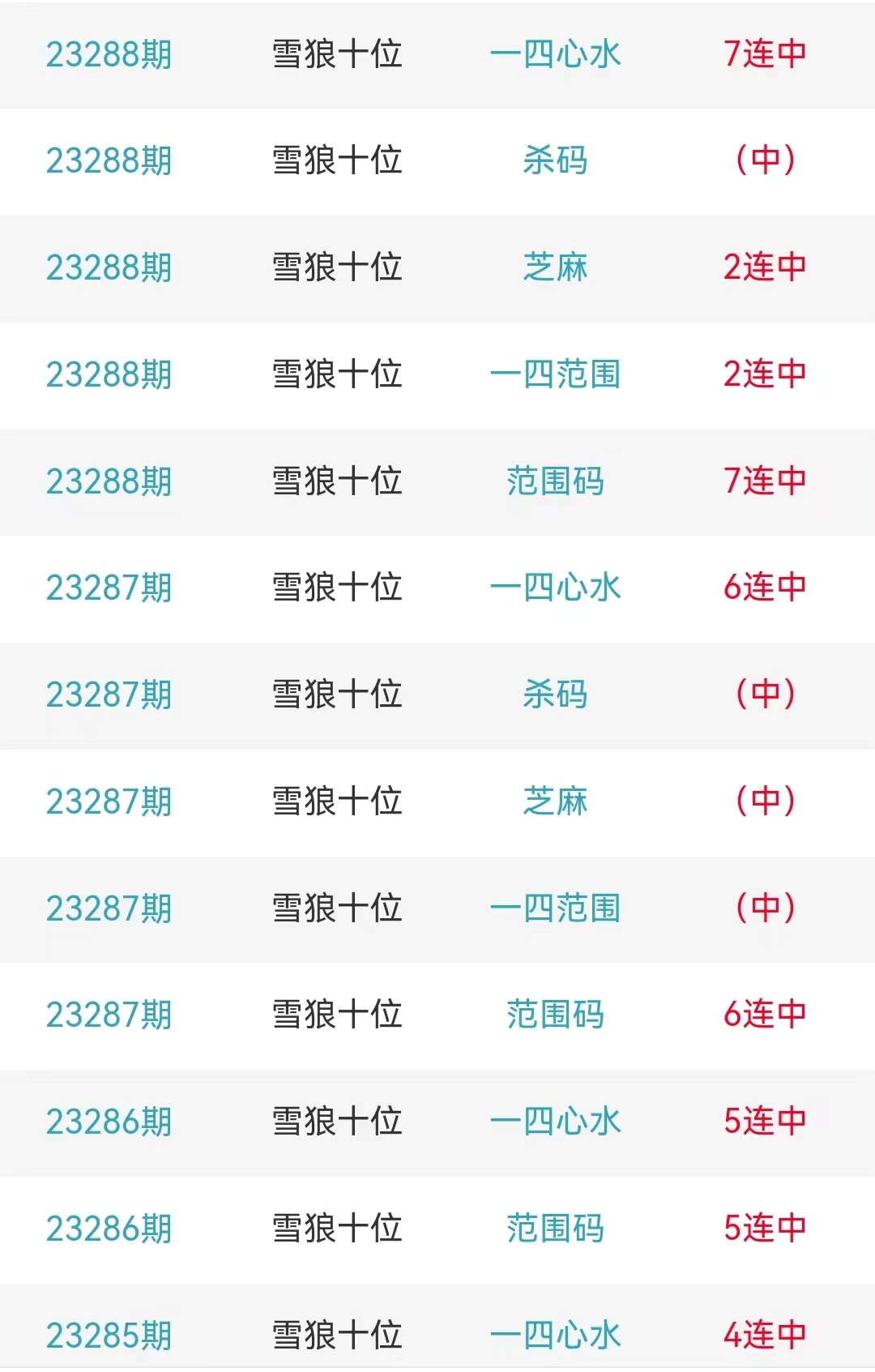This screenshot has height=1372, width=875.
Task: Open the 23287期 一四范围 entry
Action: 555,908
